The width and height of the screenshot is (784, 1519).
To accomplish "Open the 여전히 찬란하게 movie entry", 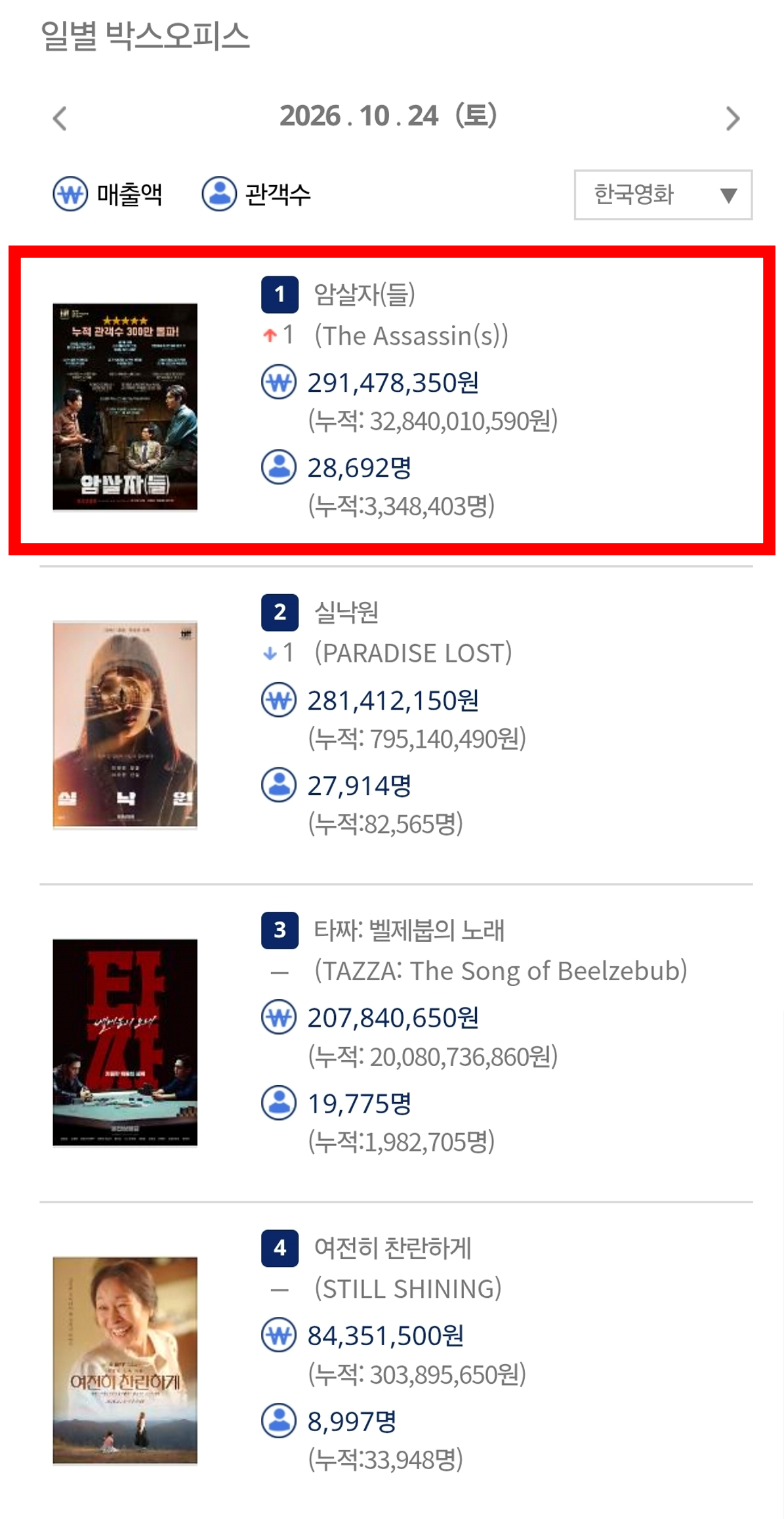I will (x=396, y=1359).
